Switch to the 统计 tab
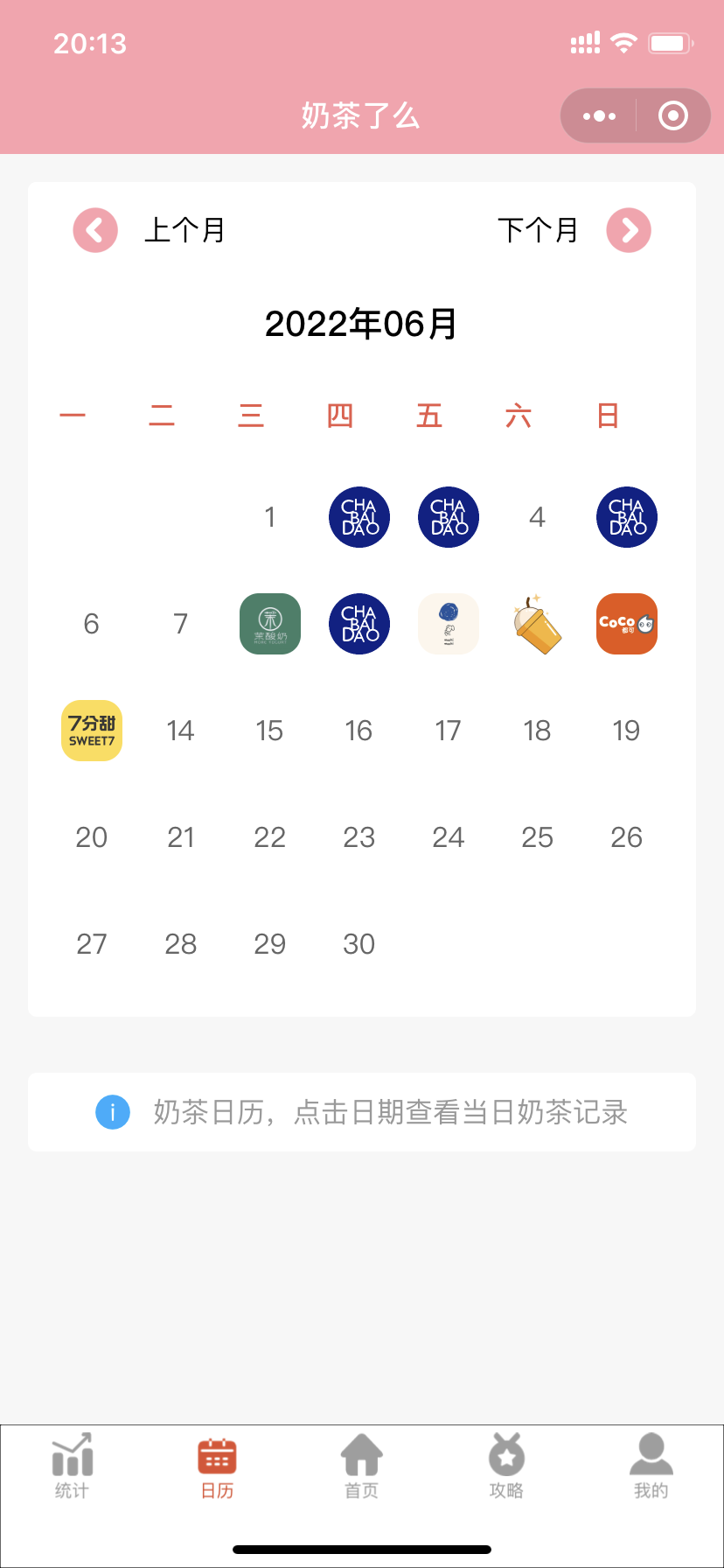 73,1466
